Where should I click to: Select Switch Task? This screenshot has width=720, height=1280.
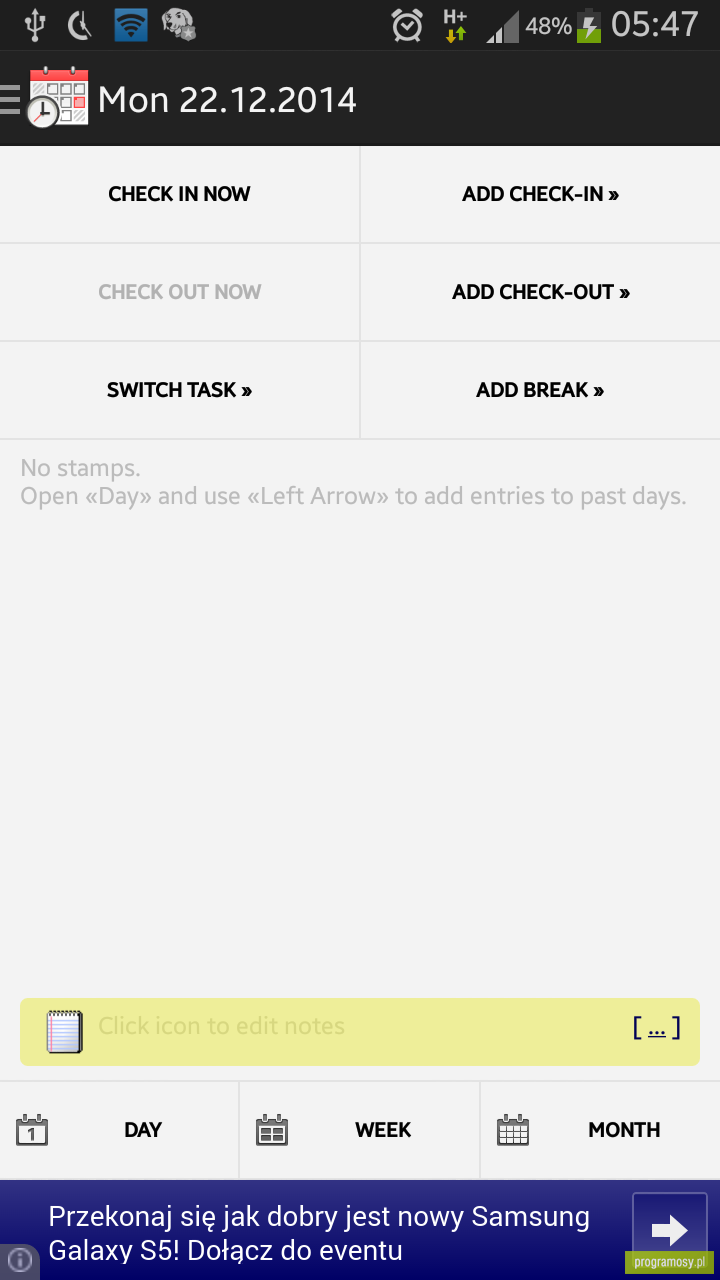click(x=179, y=390)
